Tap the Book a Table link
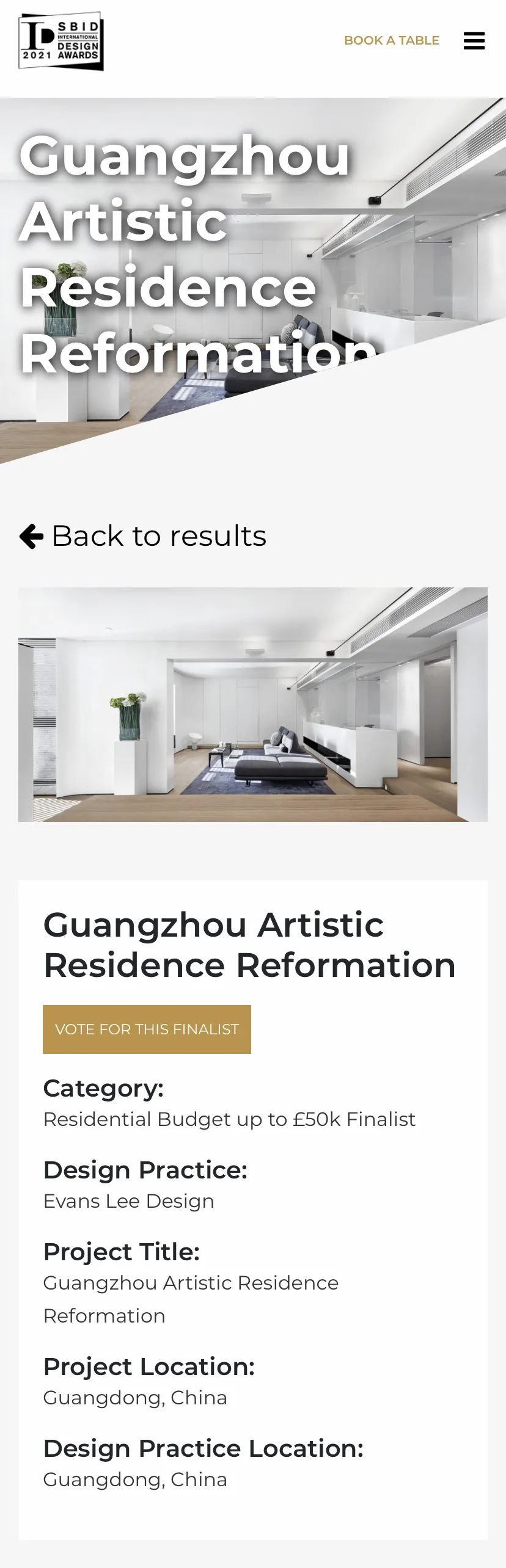506x1568 pixels. click(391, 41)
